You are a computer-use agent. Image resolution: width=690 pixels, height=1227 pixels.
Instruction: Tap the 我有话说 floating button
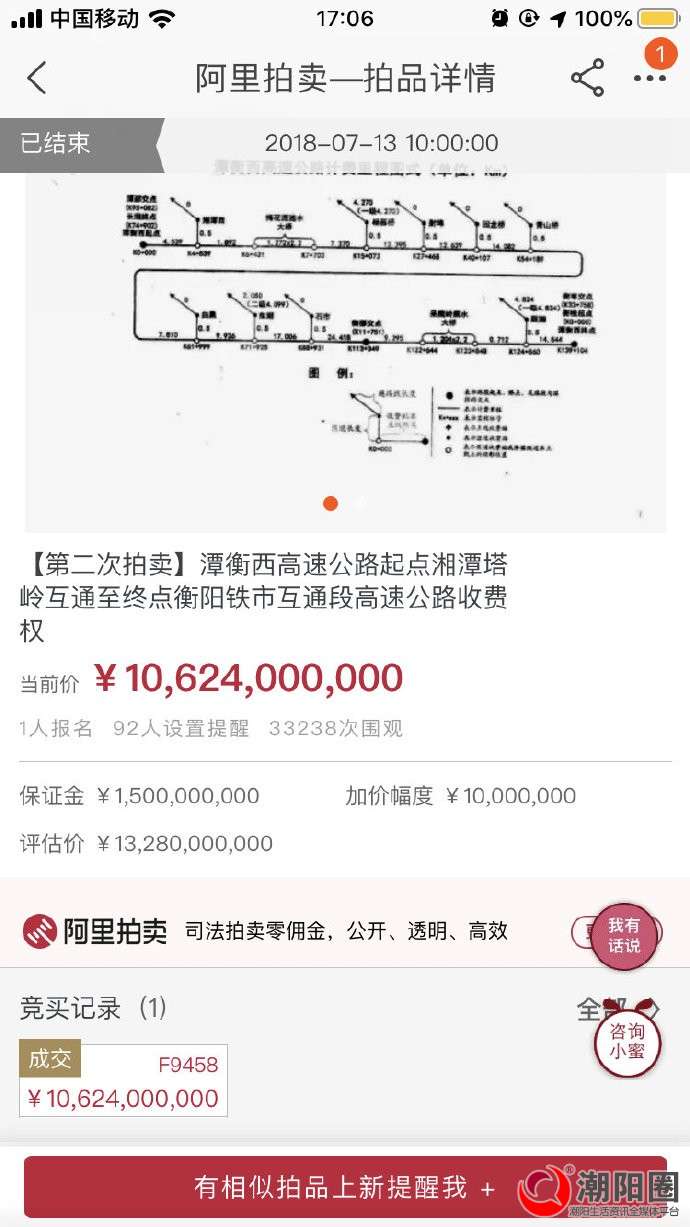pos(624,936)
